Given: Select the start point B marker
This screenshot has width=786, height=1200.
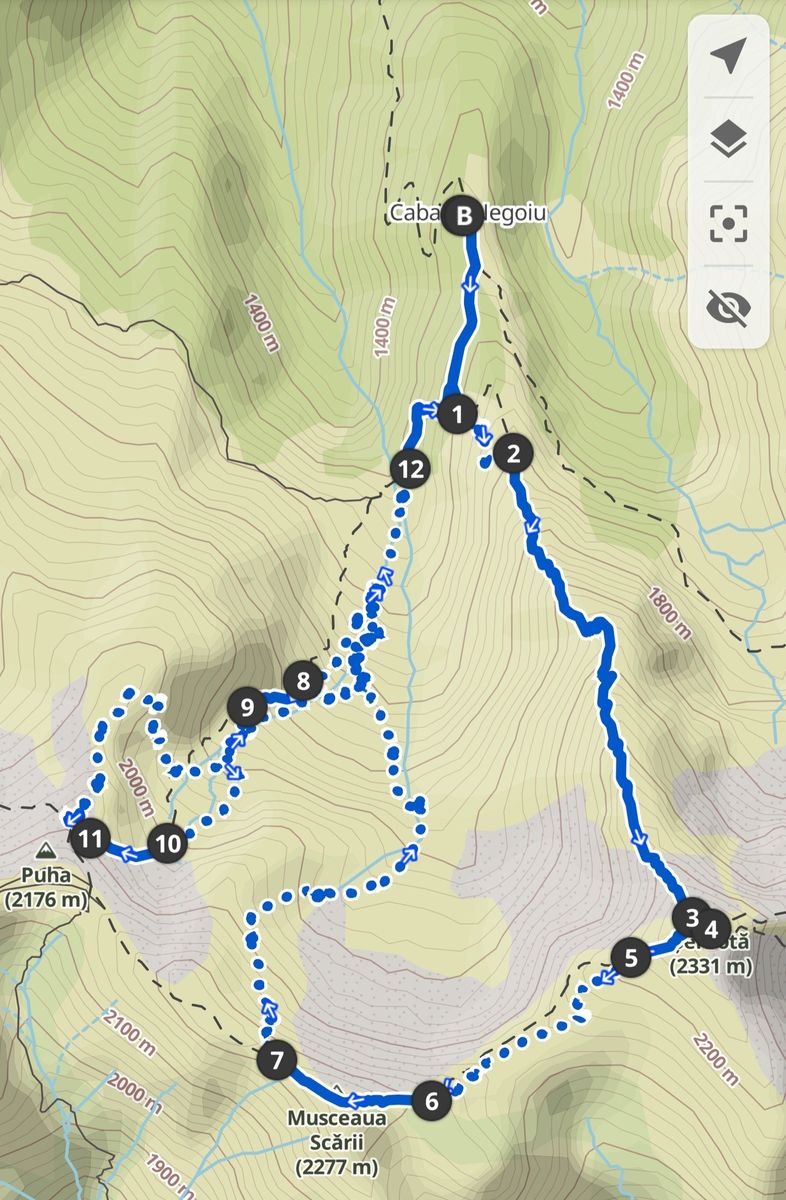Looking at the screenshot, I should click(463, 215).
